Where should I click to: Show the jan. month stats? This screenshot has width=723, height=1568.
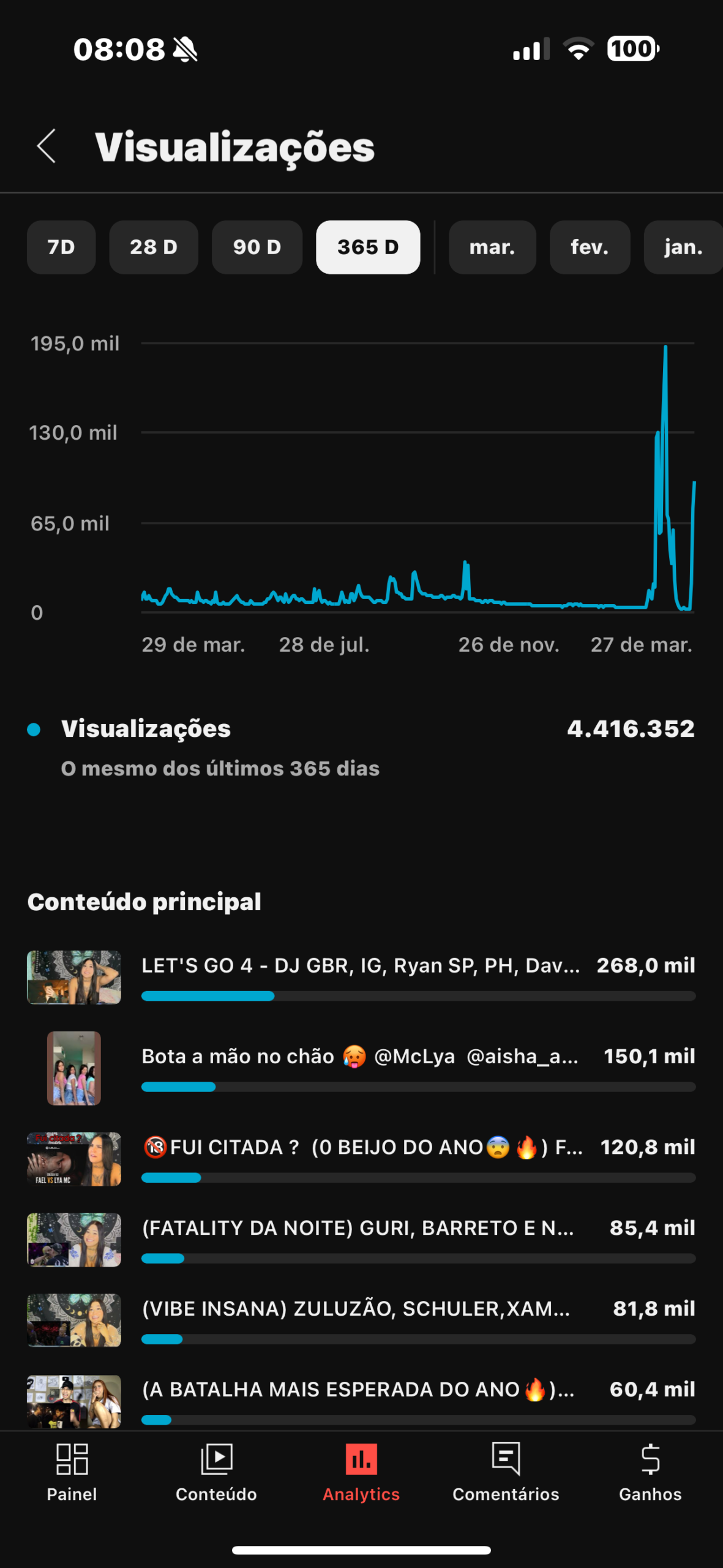[683, 247]
